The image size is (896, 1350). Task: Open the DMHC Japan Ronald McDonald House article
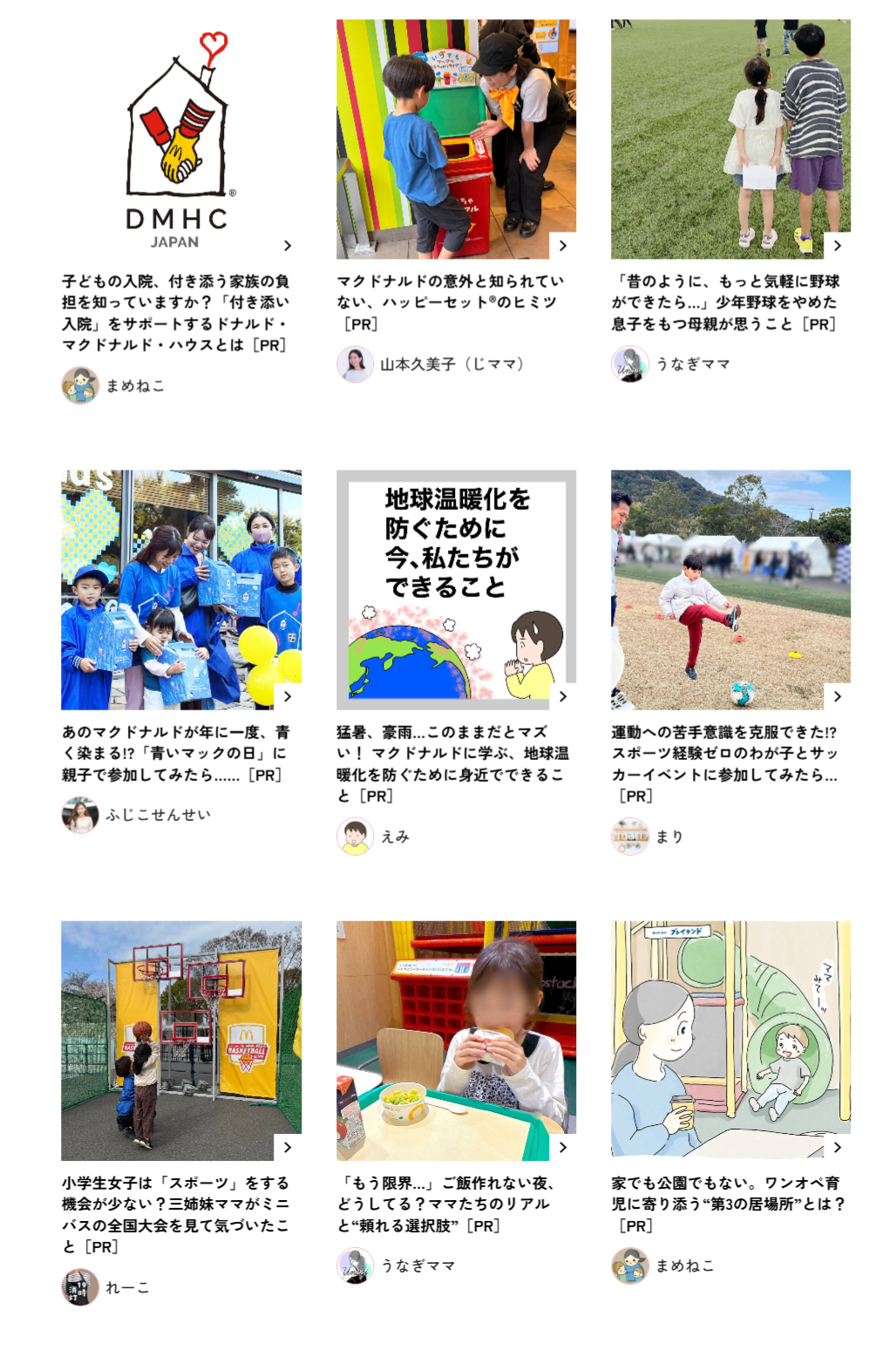(x=180, y=312)
